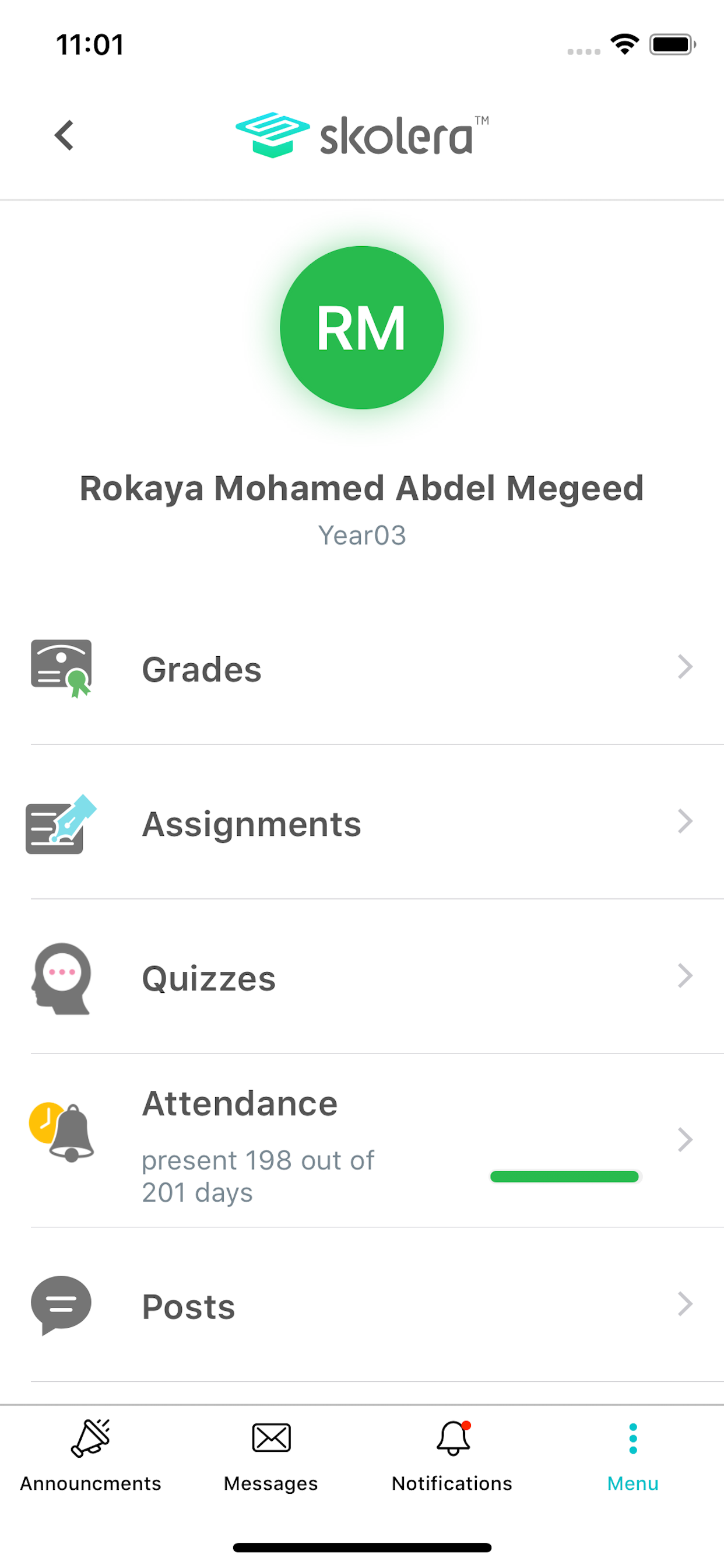
Task: Switch to the Messages tab
Action: (270, 1456)
